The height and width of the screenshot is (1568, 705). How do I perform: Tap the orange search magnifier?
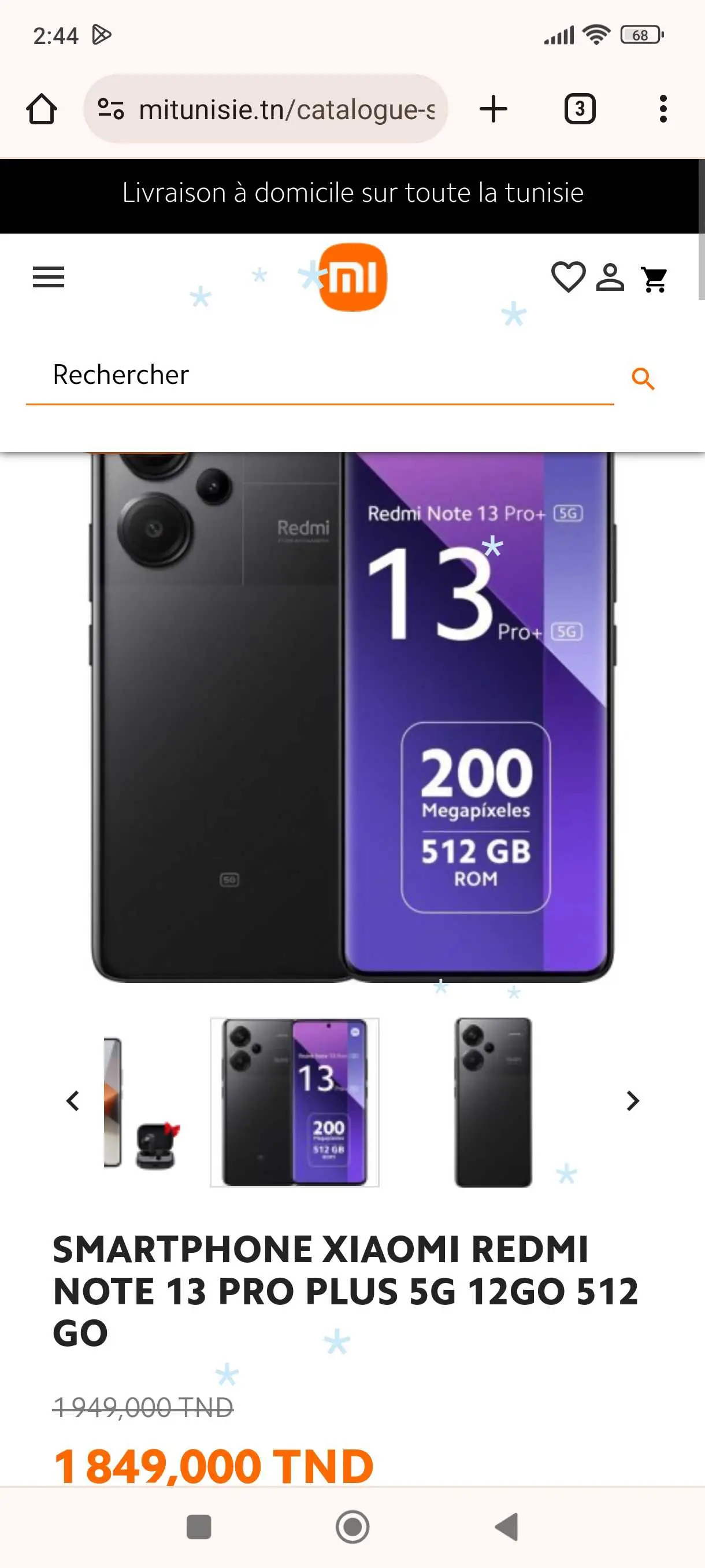coord(643,379)
